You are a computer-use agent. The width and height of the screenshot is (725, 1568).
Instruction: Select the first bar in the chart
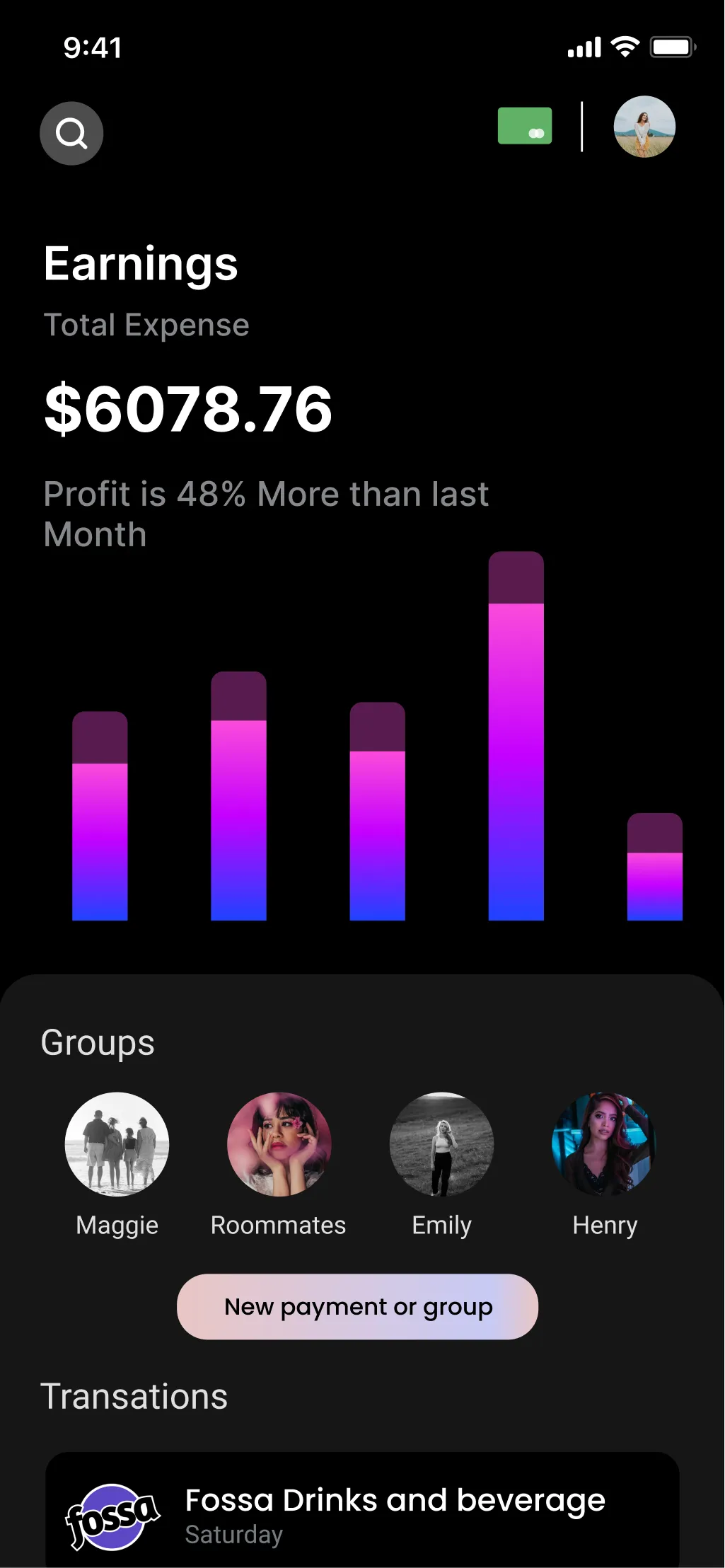click(x=99, y=817)
